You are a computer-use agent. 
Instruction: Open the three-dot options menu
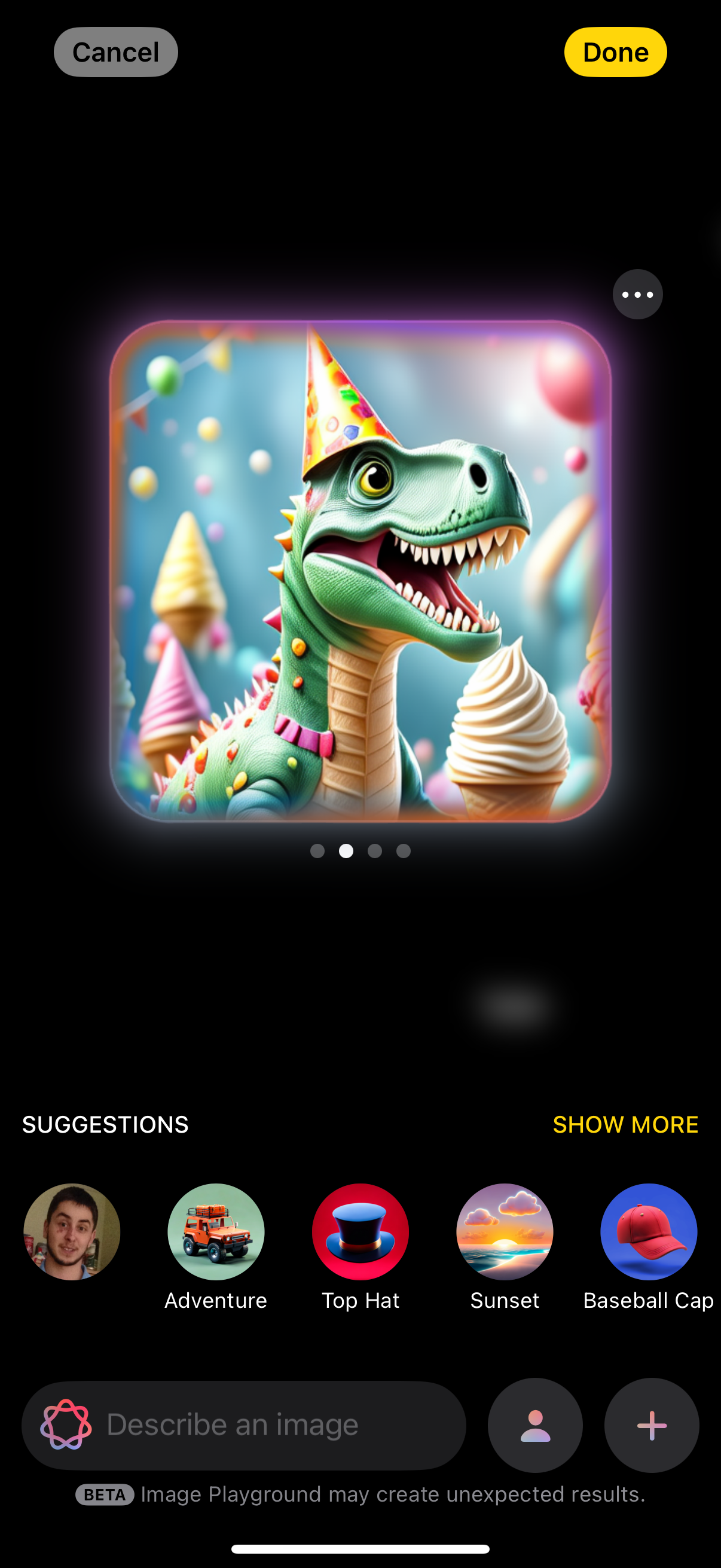point(637,295)
